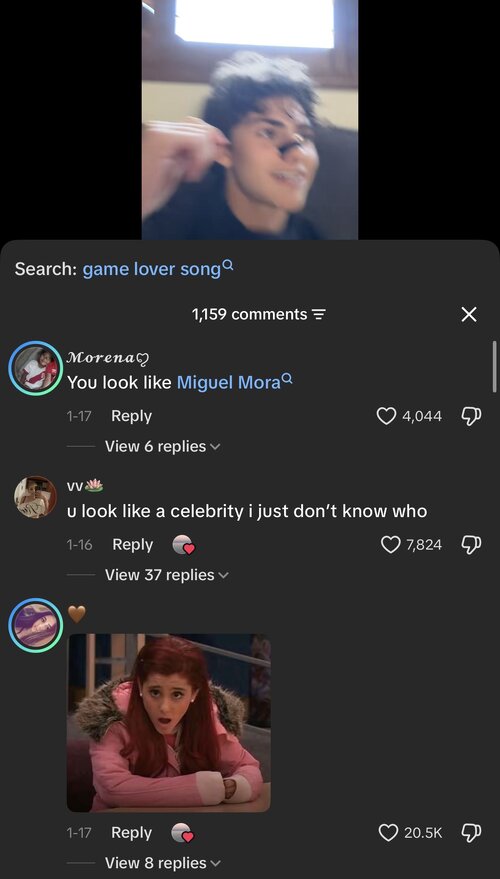Open the comment sort filter icon

tap(318, 315)
